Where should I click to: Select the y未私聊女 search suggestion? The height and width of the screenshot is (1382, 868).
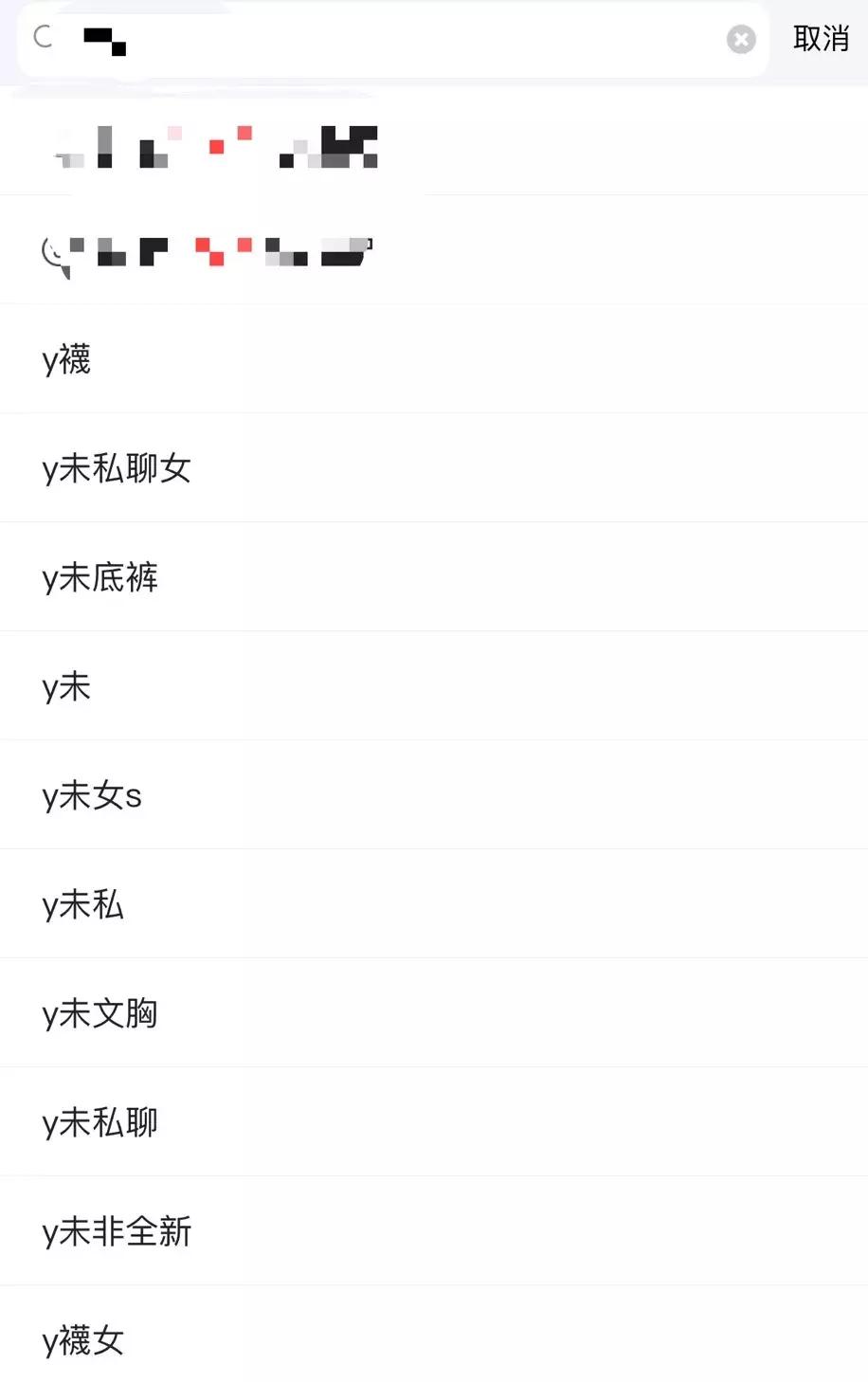click(118, 468)
